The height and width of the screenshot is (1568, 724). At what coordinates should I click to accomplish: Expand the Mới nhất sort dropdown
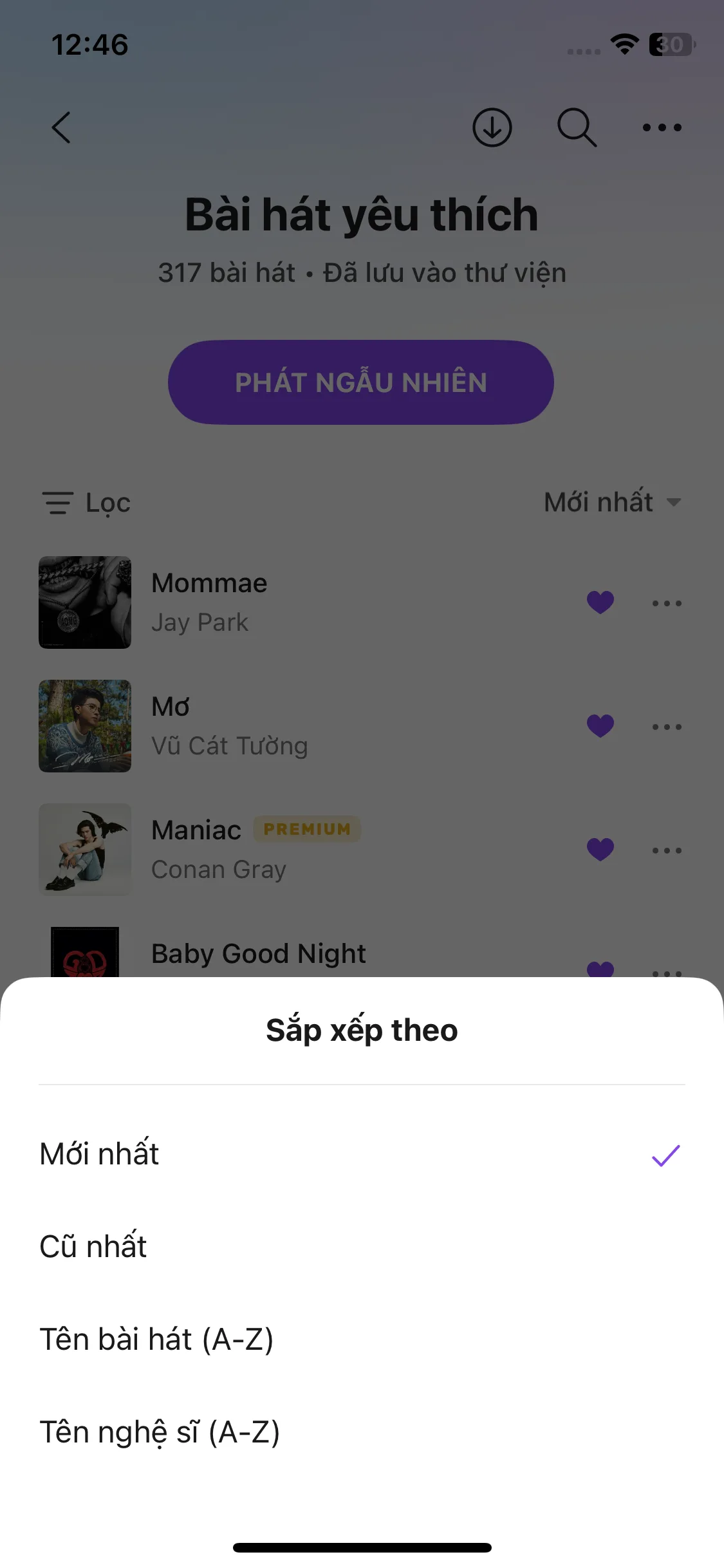coord(612,502)
